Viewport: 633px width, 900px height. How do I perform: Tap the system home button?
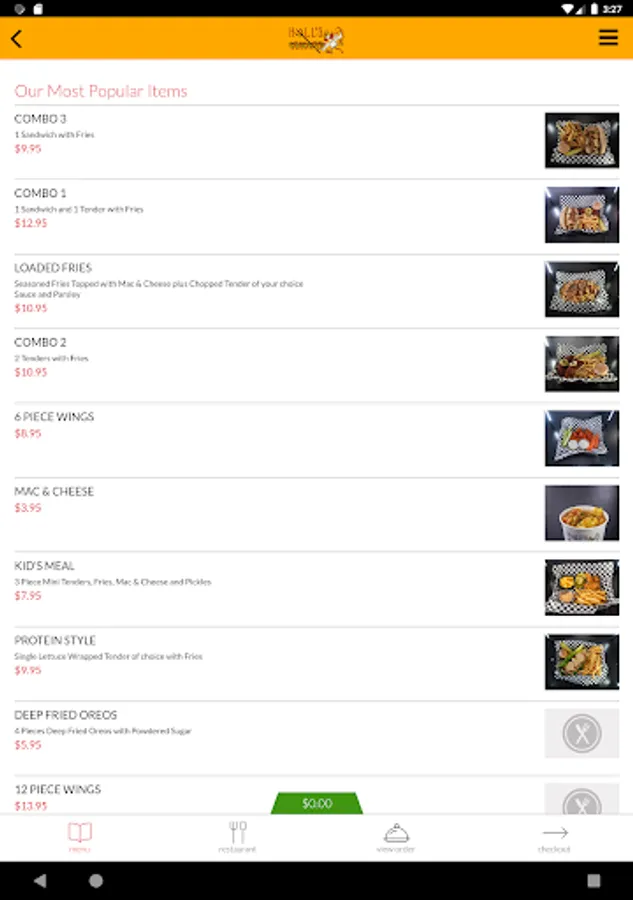[96, 880]
